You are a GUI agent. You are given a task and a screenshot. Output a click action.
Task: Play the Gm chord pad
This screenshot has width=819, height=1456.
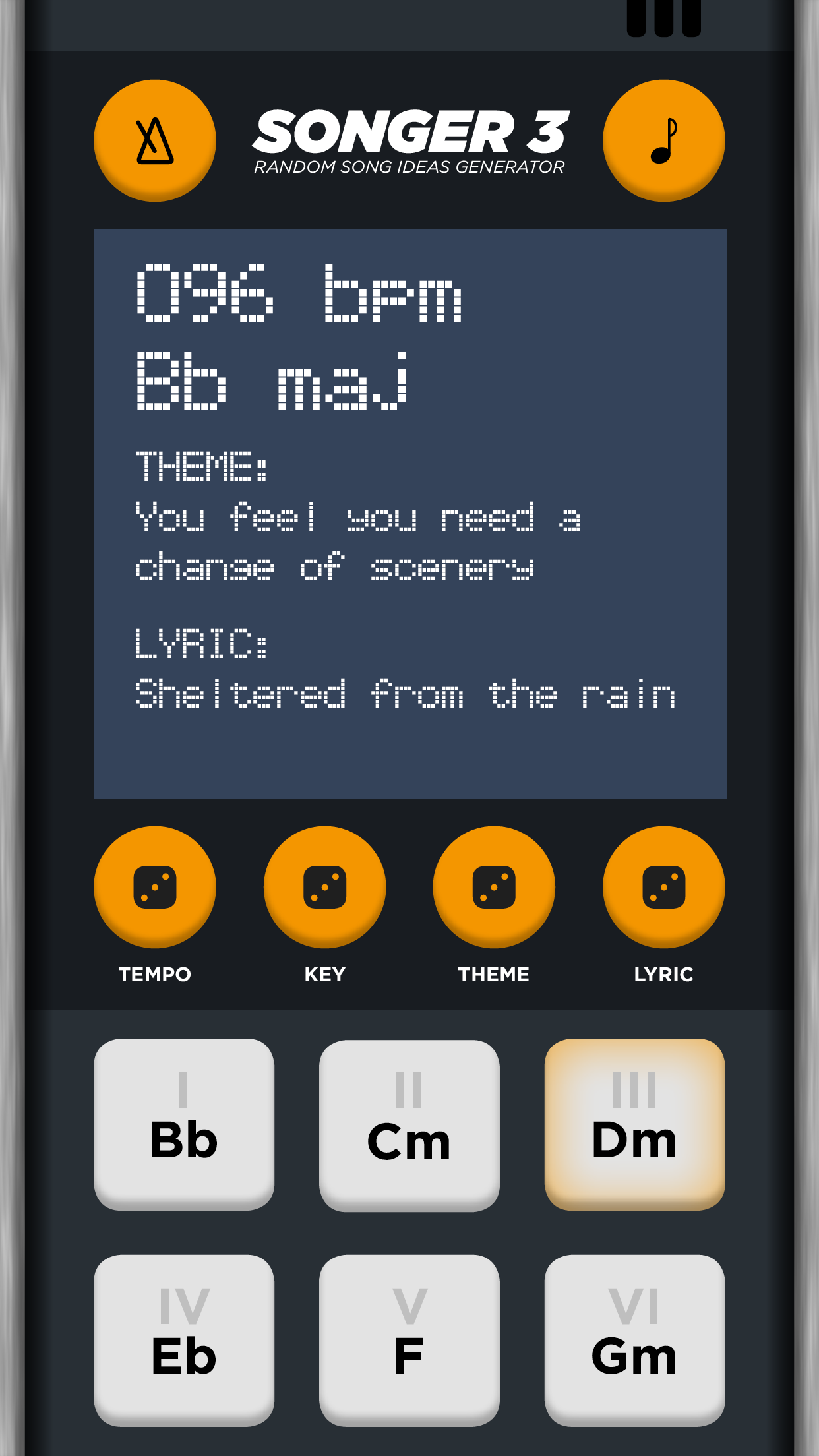(634, 1340)
